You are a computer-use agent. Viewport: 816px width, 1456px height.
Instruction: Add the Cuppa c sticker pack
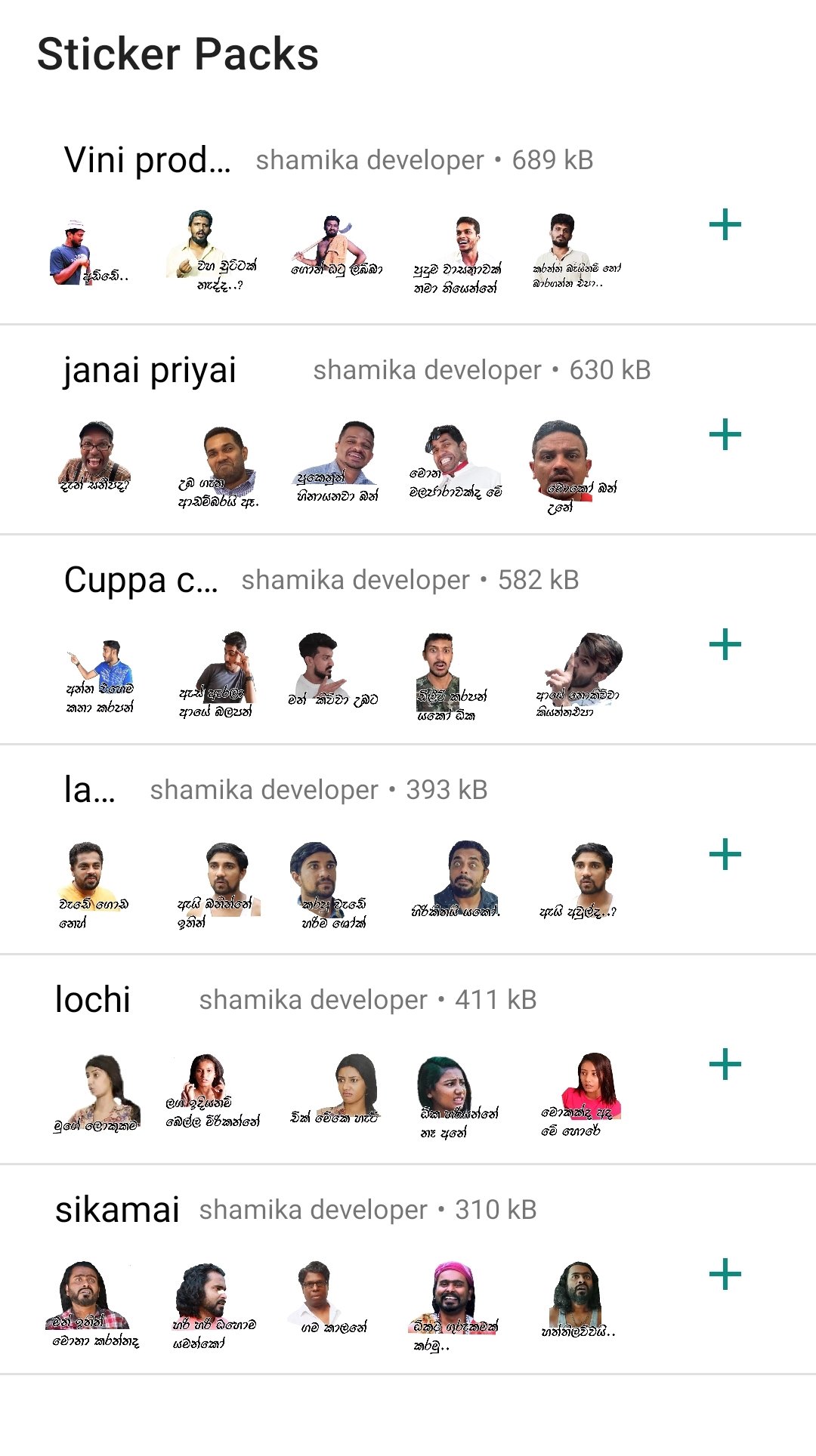[725, 644]
